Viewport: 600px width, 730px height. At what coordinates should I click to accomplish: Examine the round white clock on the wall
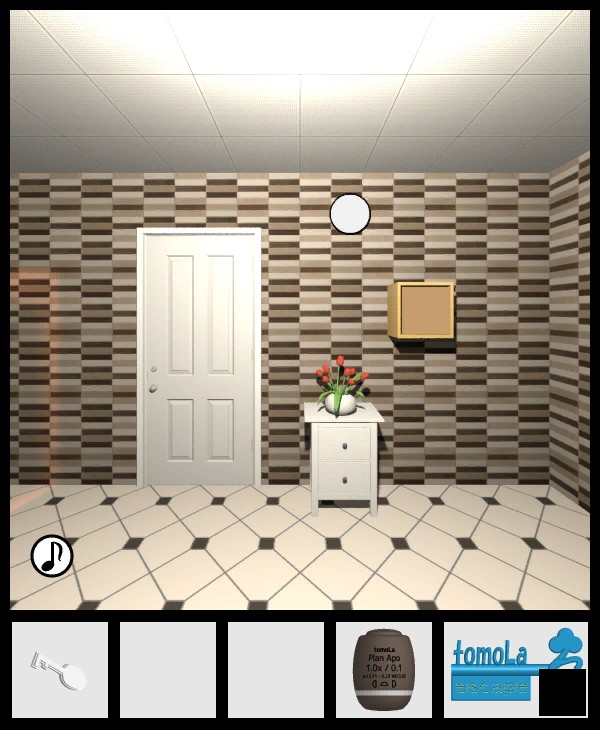pyautogui.click(x=350, y=214)
